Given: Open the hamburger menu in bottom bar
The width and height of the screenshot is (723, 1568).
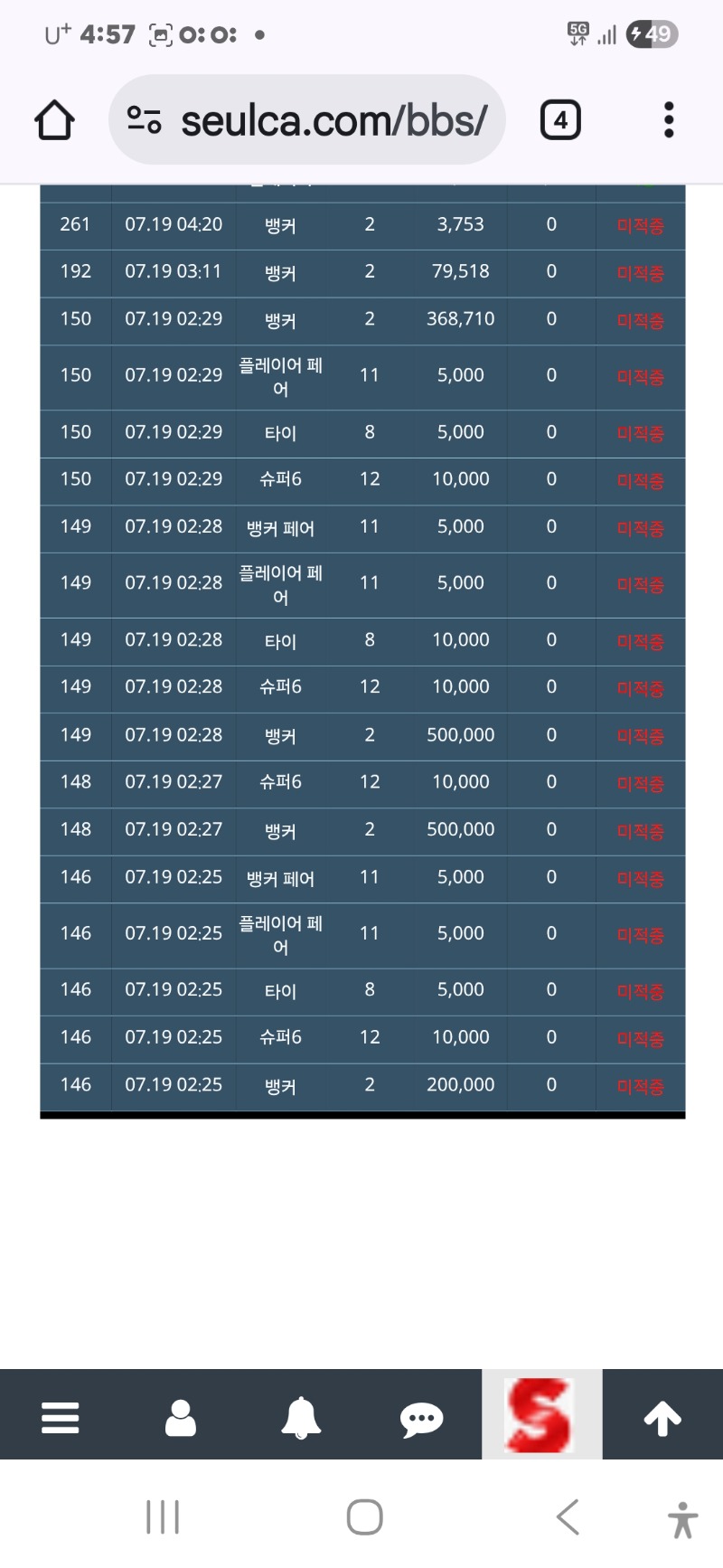Looking at the screenshot, I should [61, 1417].
